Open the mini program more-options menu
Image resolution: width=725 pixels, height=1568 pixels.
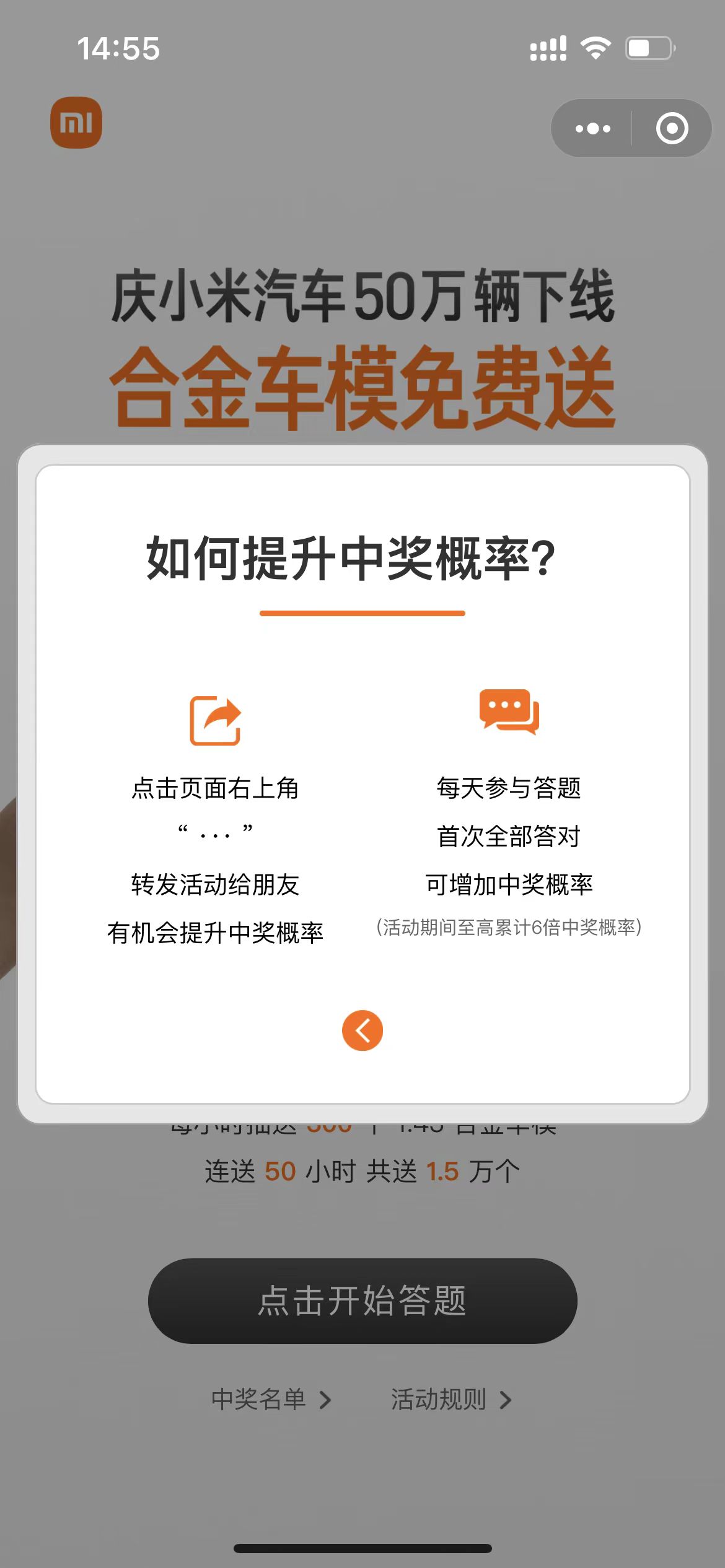[x=592, y=128]
